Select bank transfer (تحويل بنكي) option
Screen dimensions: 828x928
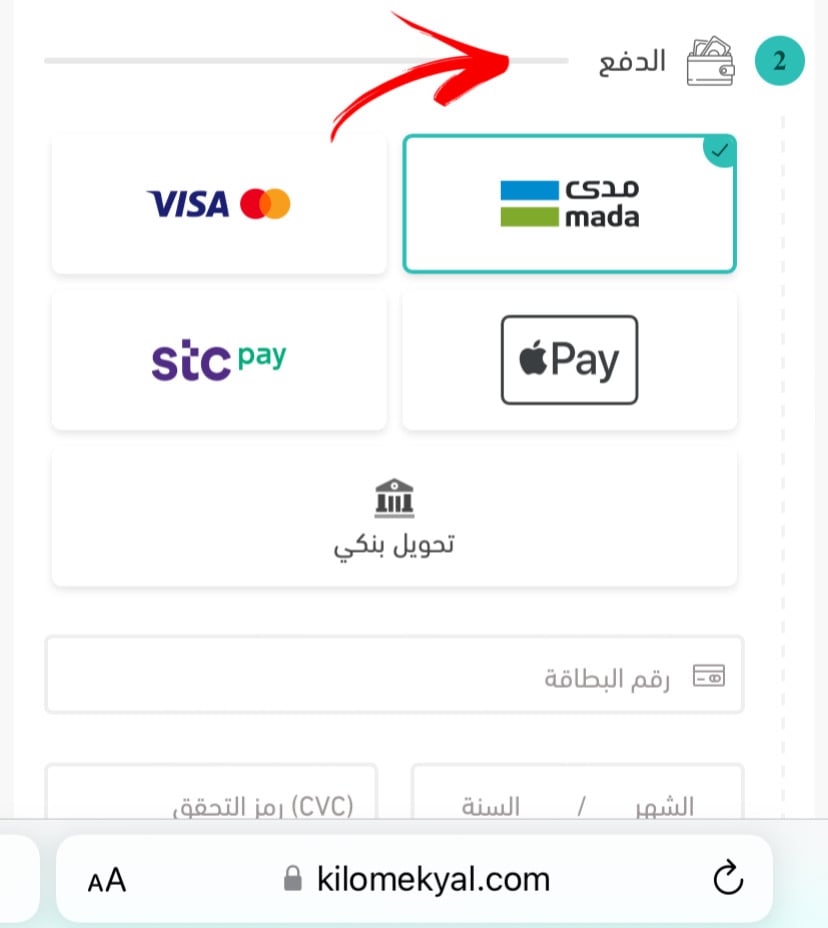(x=394, y=517)
